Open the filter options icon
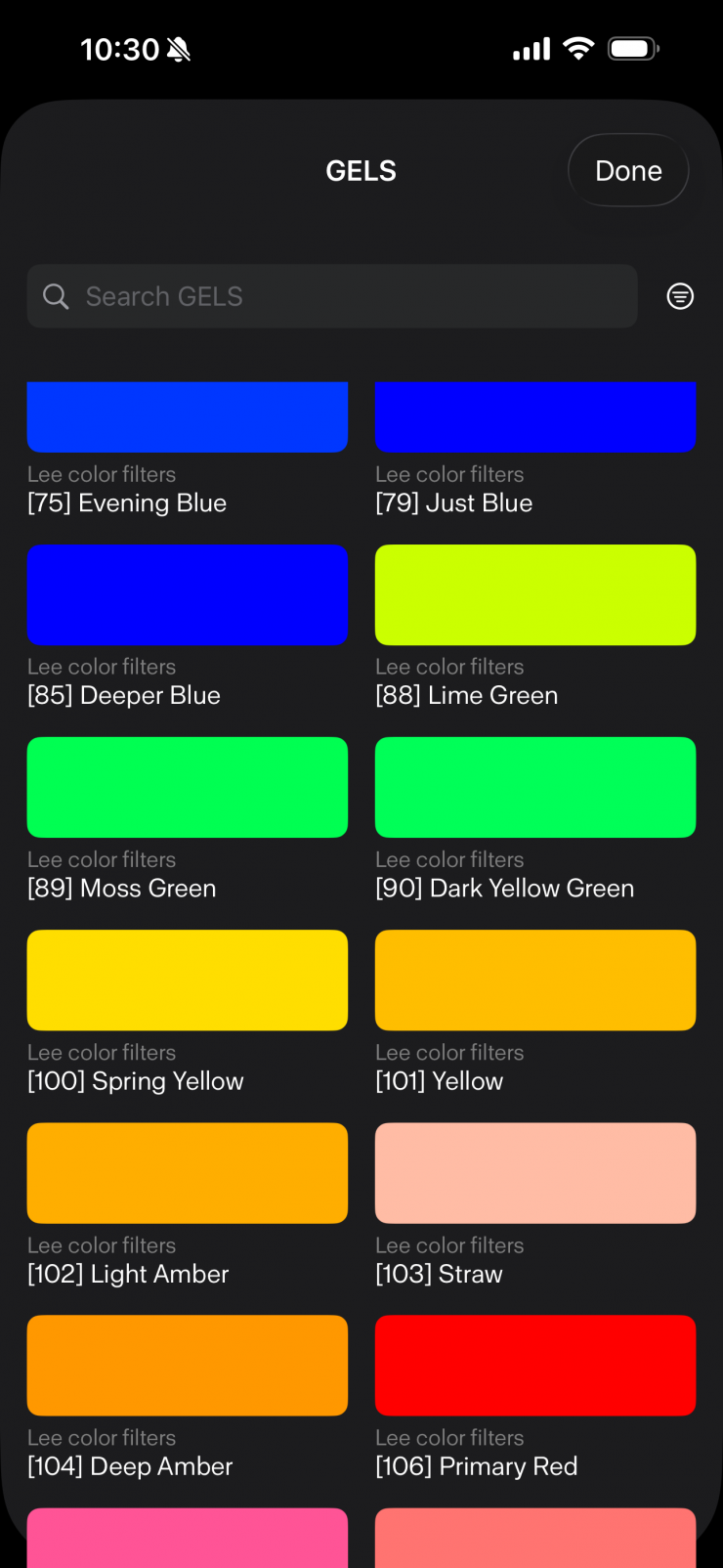723x1568 pixels. point(680,296)
